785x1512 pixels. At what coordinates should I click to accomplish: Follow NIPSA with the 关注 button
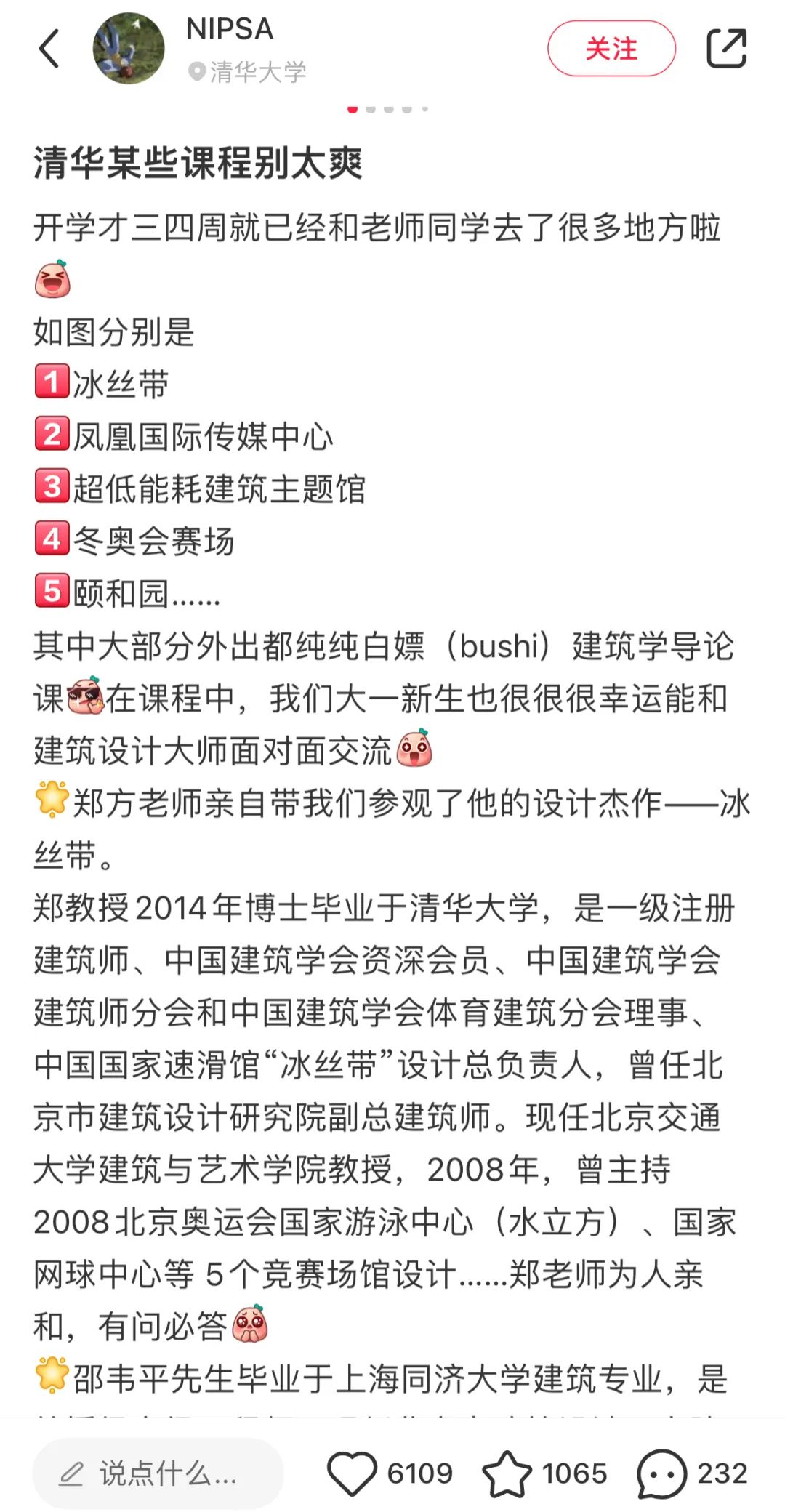coord(611,49)
